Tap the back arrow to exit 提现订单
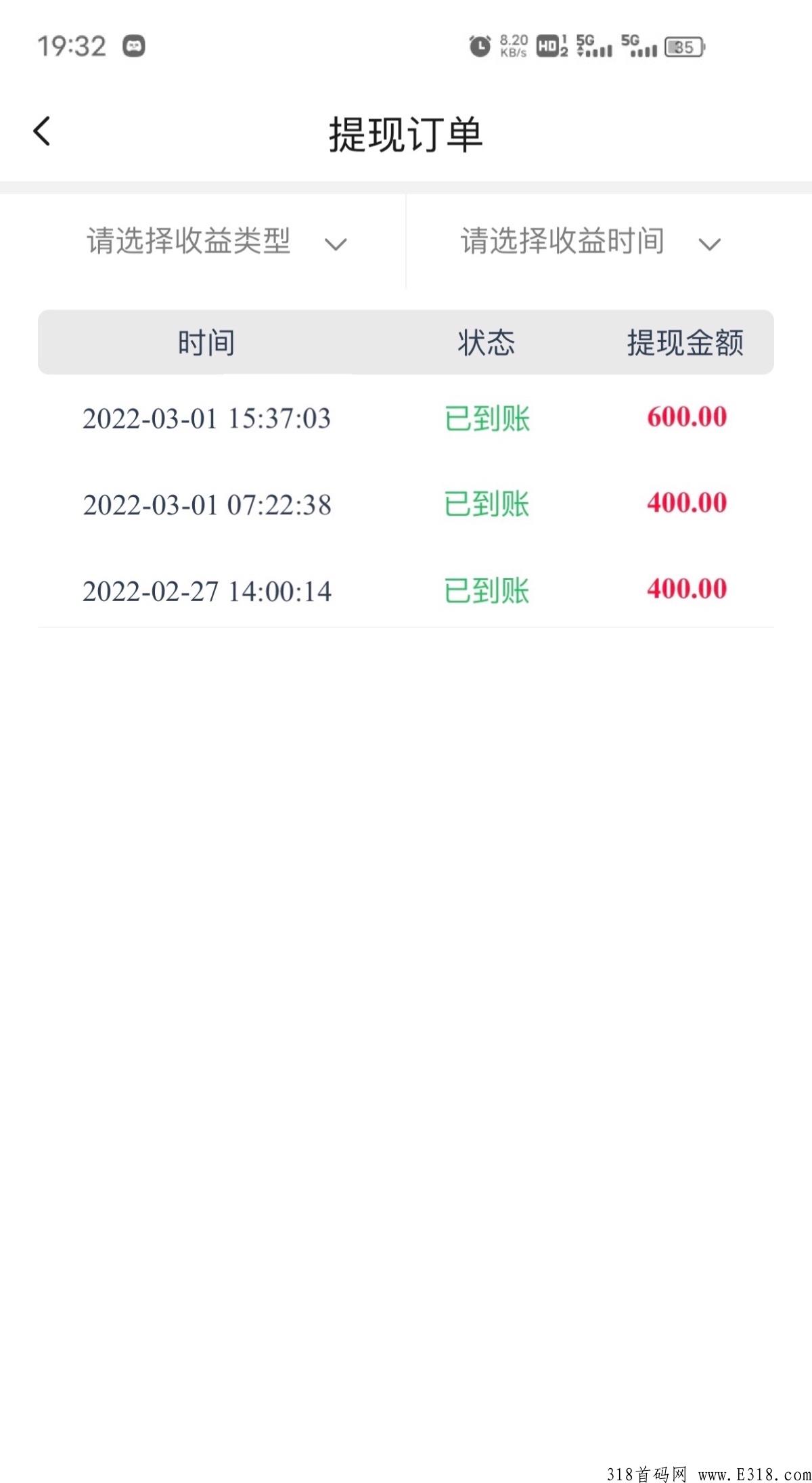812x1483 pixels. (42, 131)
